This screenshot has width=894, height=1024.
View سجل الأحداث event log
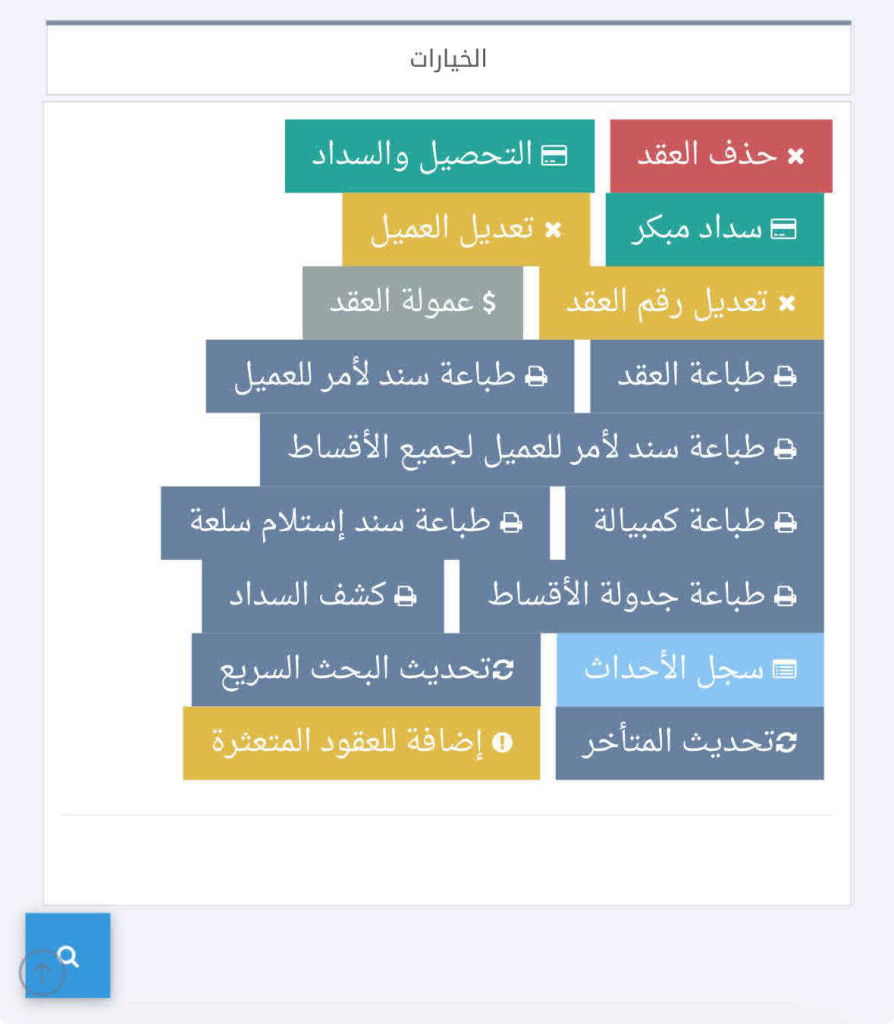click(690, 670)
